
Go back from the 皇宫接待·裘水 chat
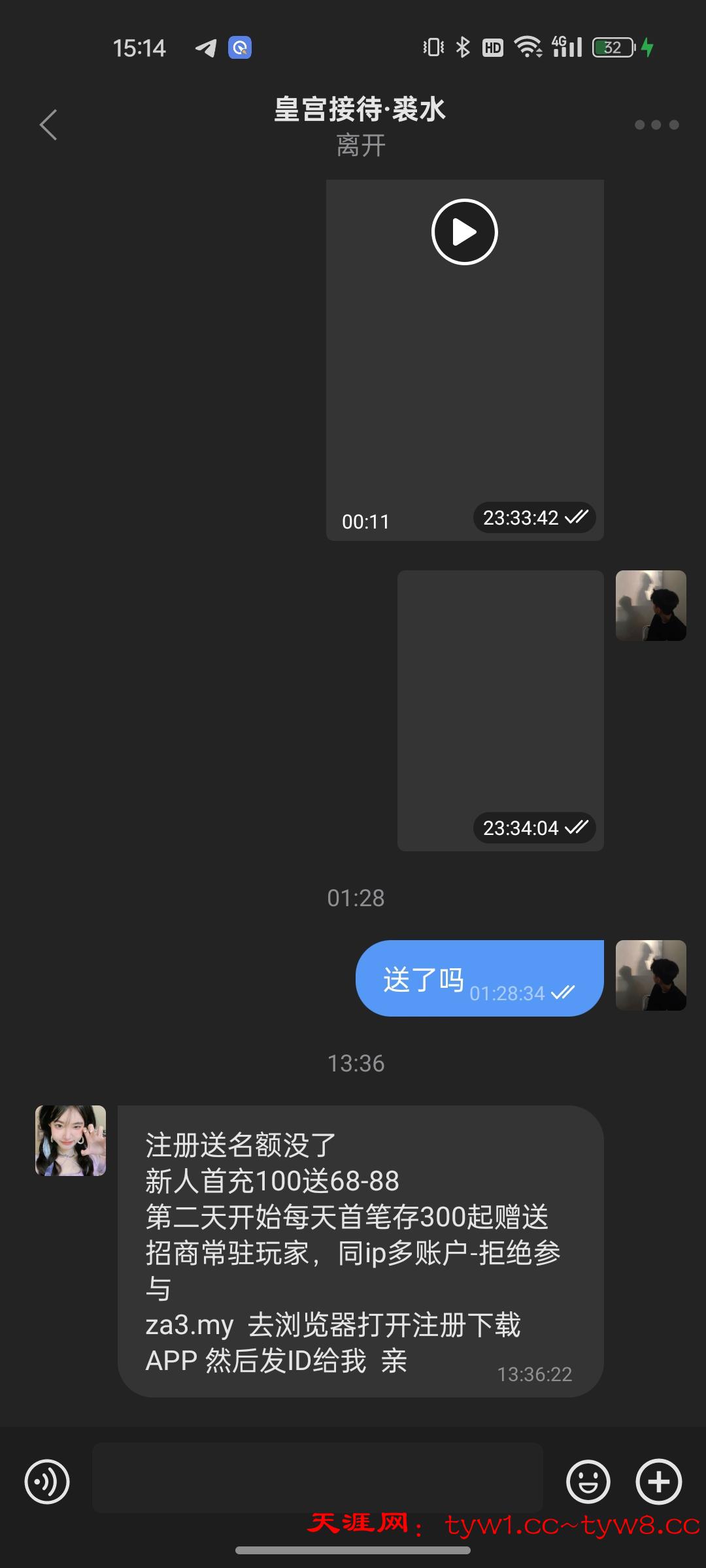tap(48, 125)
